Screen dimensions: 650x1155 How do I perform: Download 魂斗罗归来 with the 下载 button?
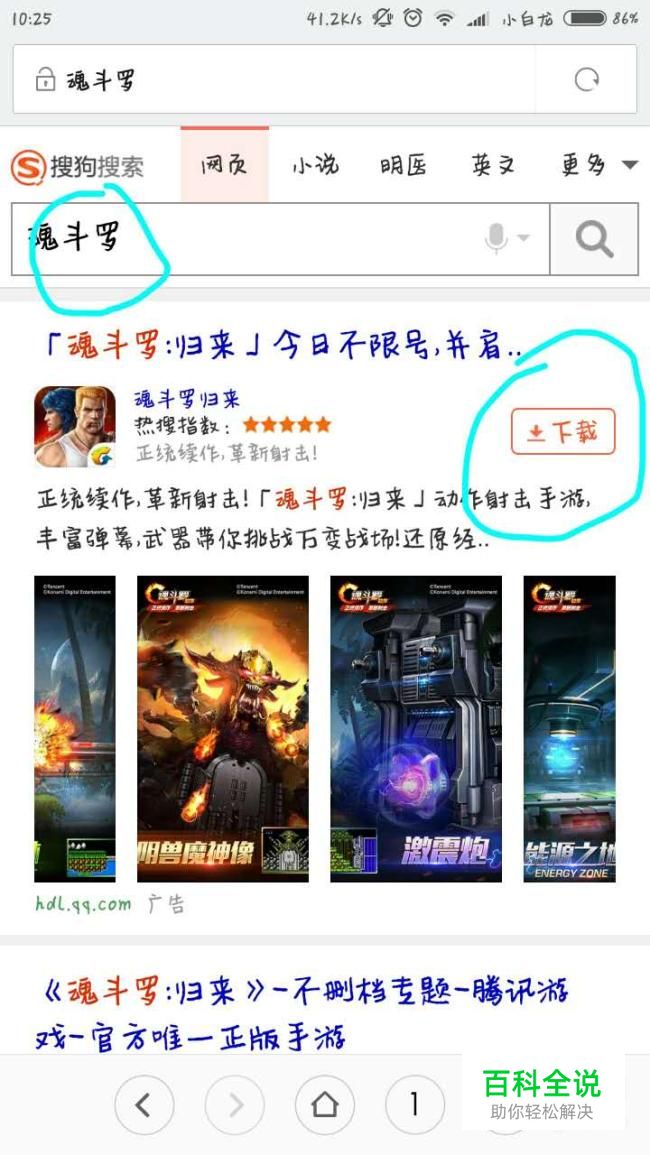point(563,432)
